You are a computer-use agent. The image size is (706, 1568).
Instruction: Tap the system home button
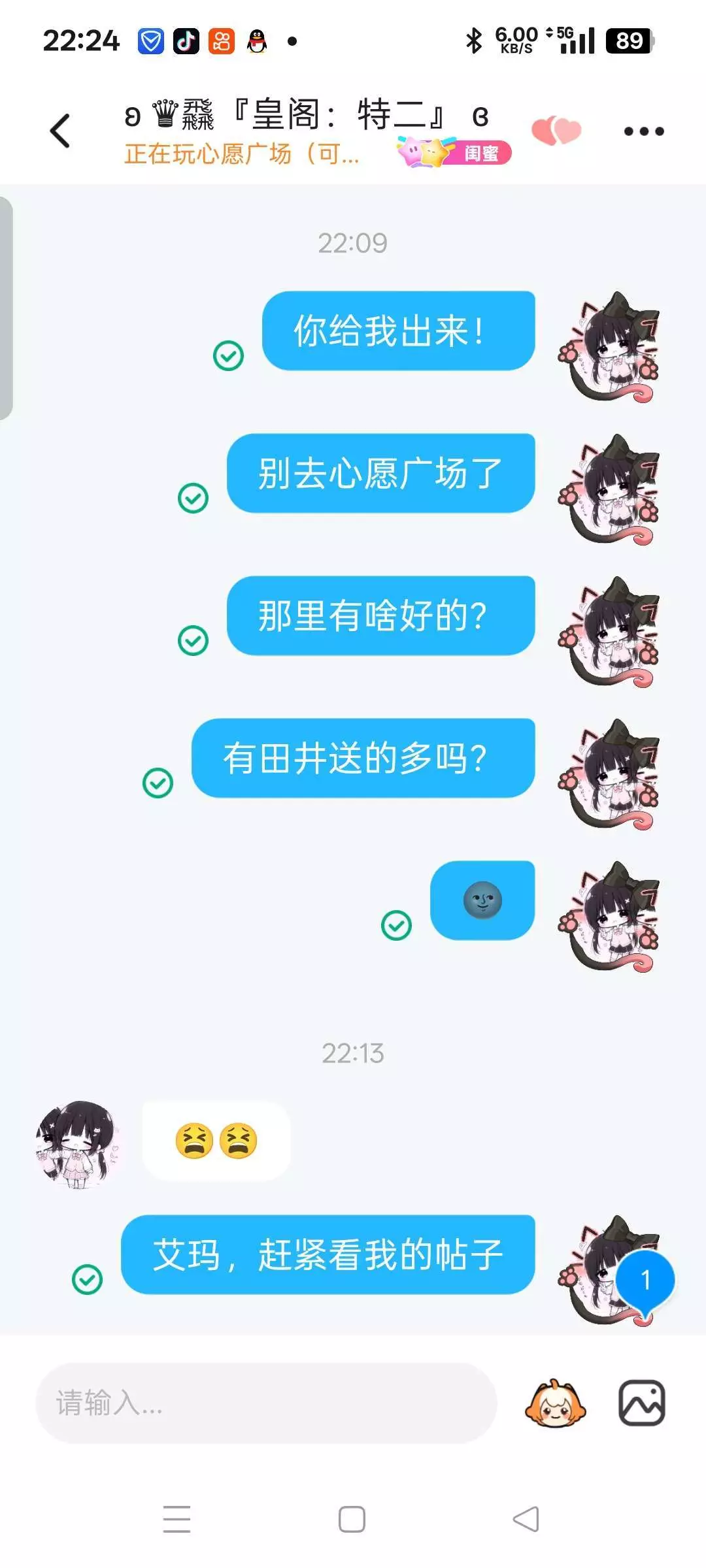click(352, 1519)
